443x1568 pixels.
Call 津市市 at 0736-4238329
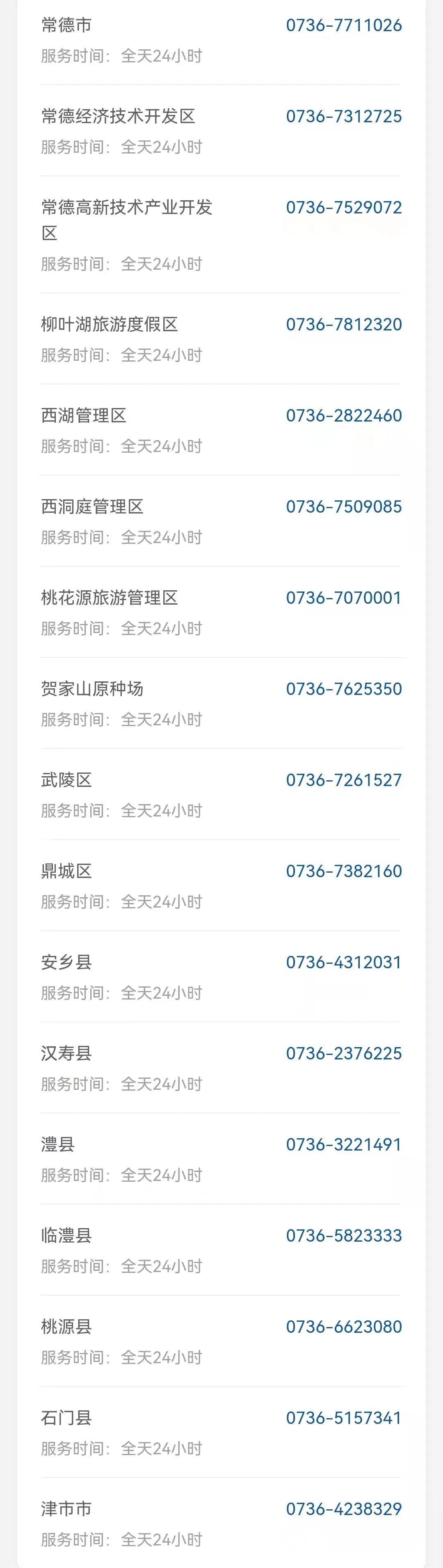coord(344,1509)
